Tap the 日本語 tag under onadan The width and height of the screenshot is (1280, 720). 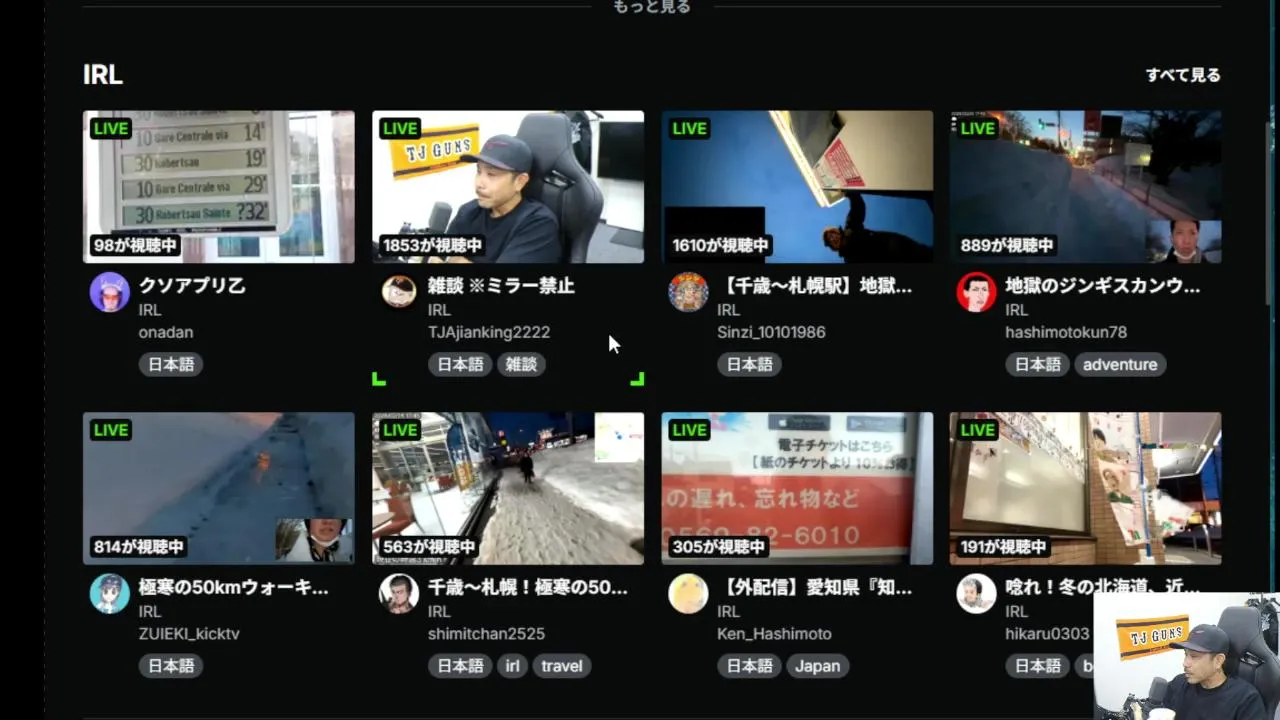coord(171,365)
